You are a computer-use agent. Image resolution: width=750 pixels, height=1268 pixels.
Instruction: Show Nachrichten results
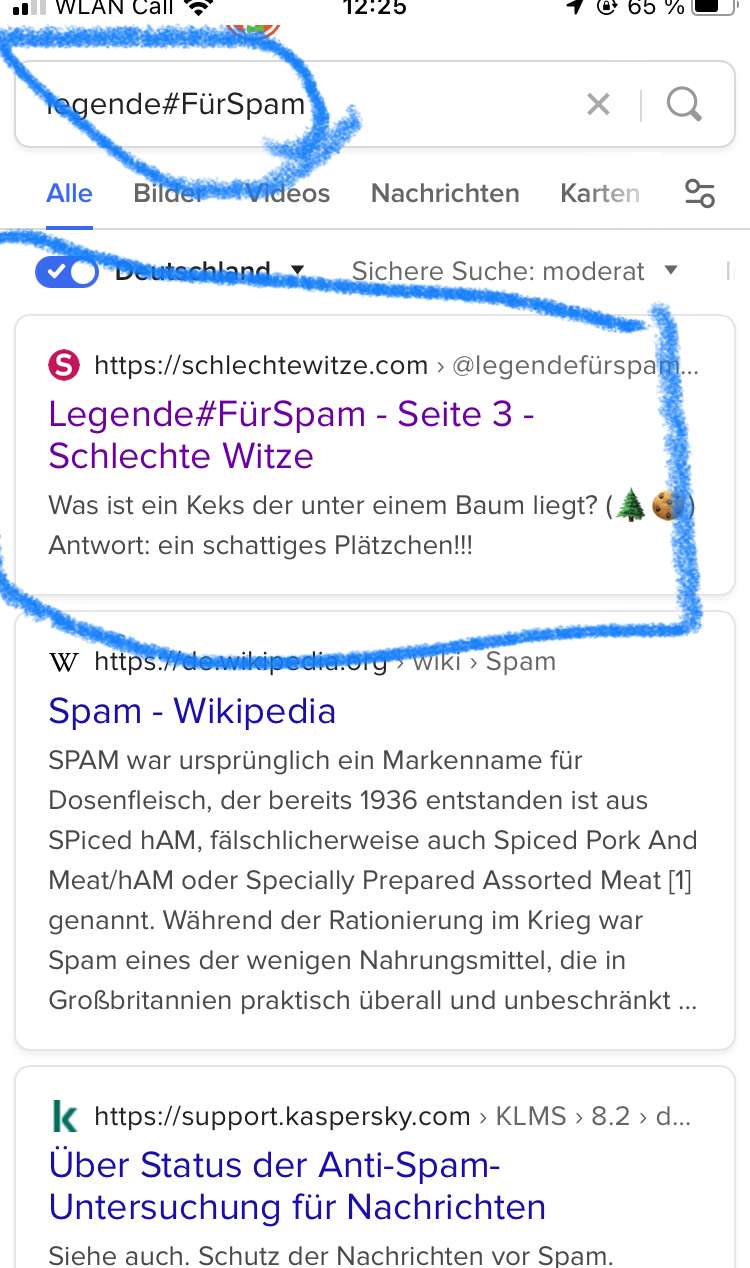445,193
